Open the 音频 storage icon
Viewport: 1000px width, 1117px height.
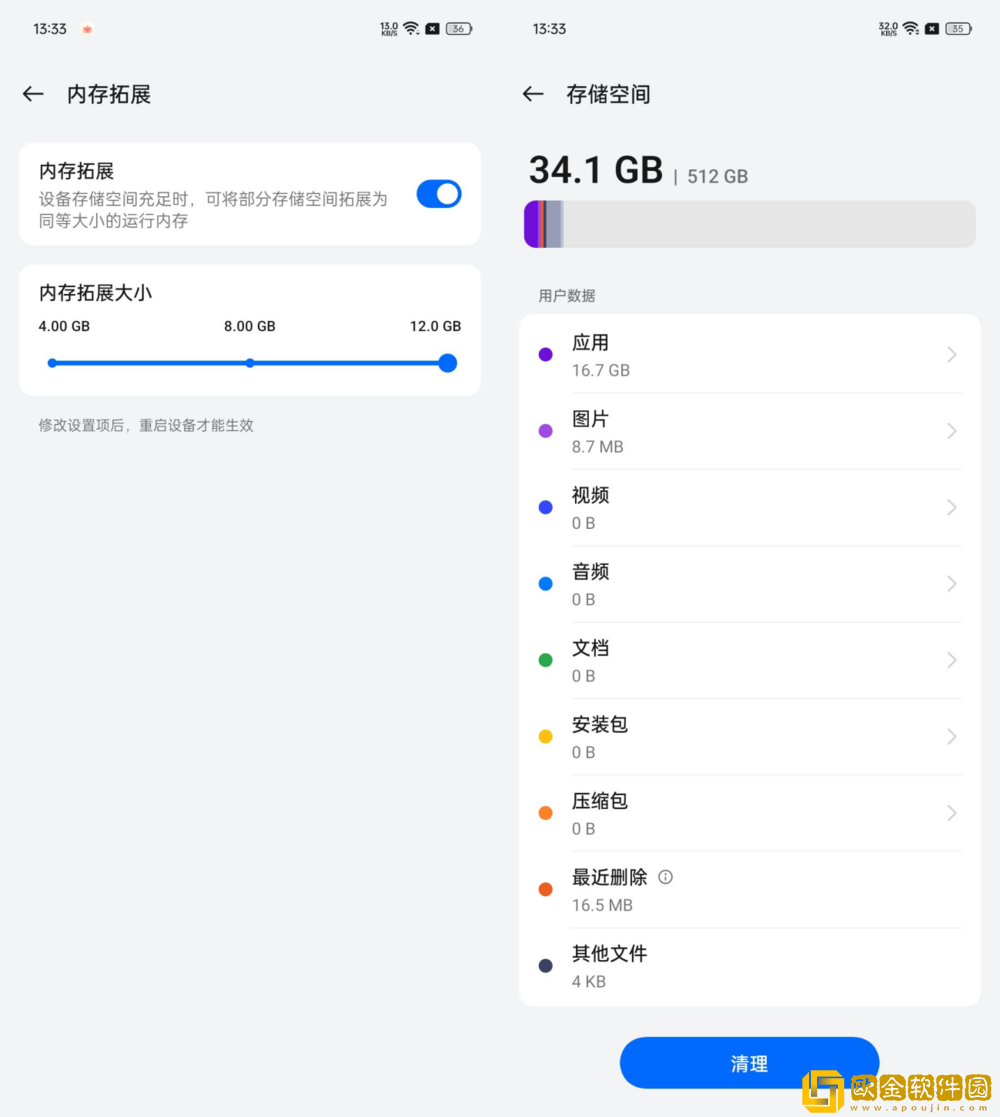click(545, 584)
